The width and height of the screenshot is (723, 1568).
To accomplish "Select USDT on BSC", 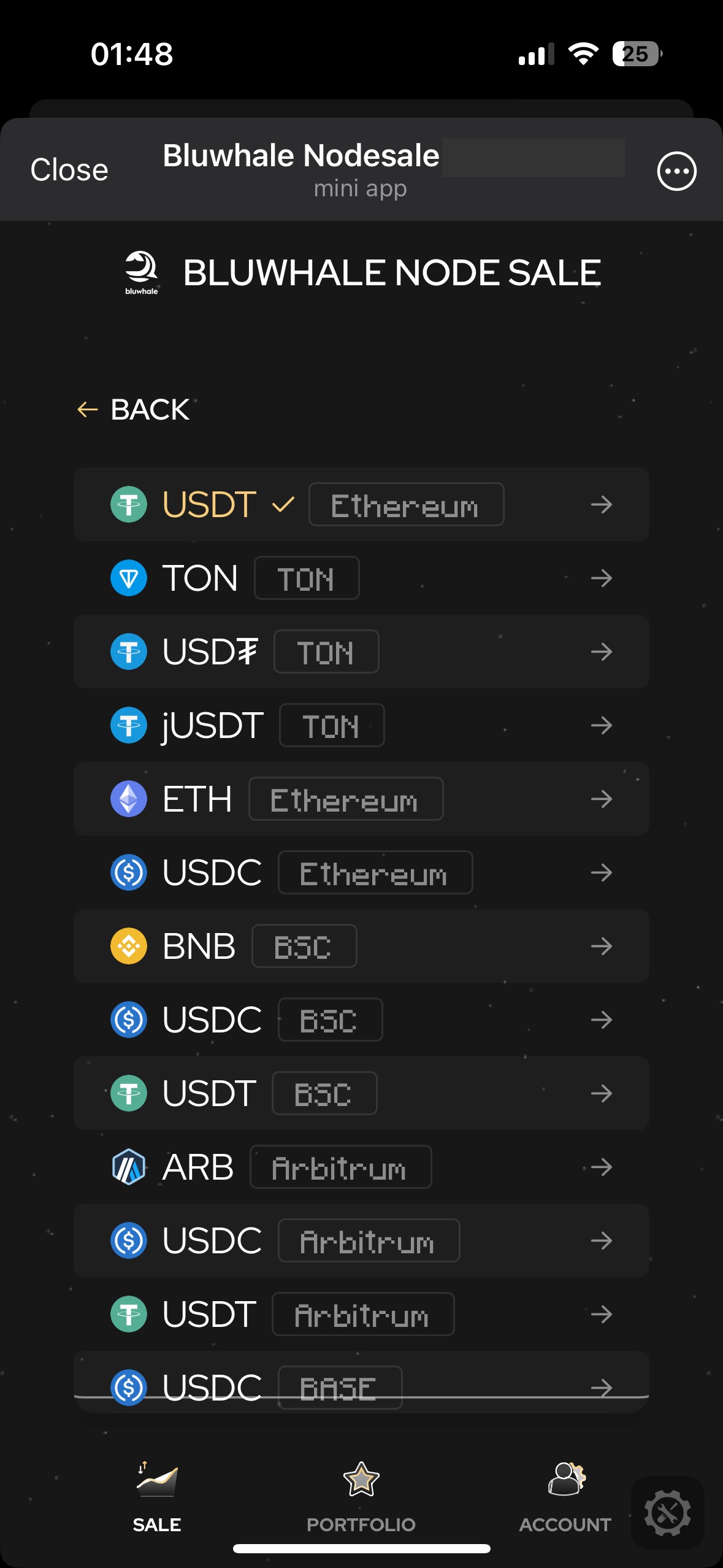I will (x=361, y=1093).
